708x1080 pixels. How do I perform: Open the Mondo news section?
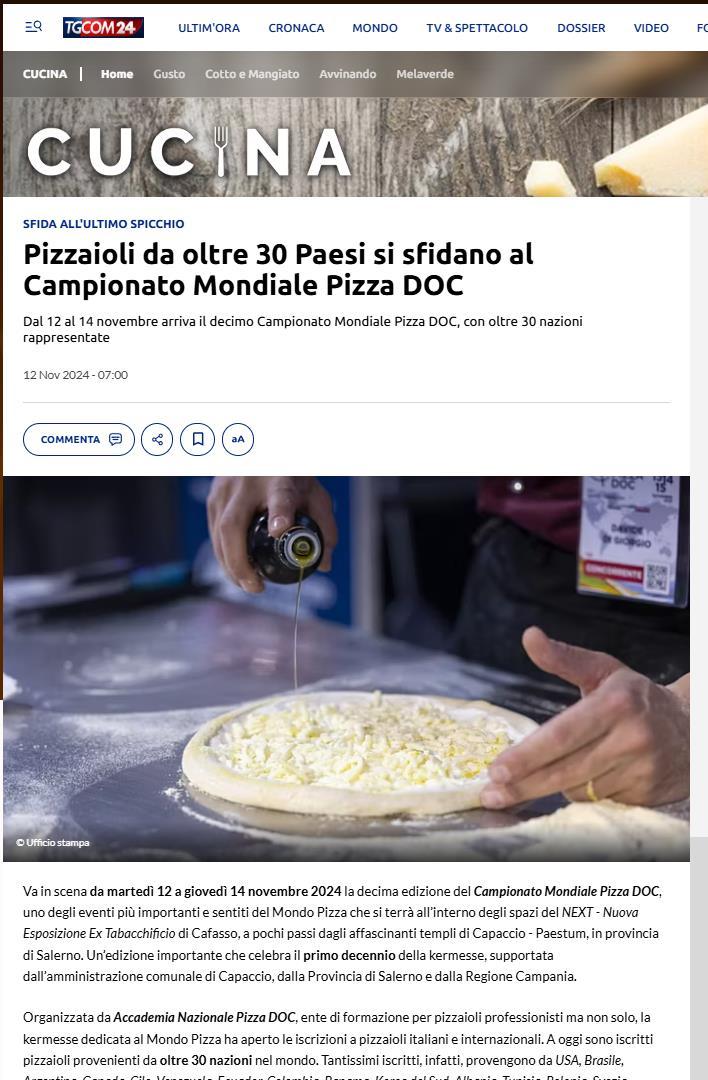pos(375,28)
